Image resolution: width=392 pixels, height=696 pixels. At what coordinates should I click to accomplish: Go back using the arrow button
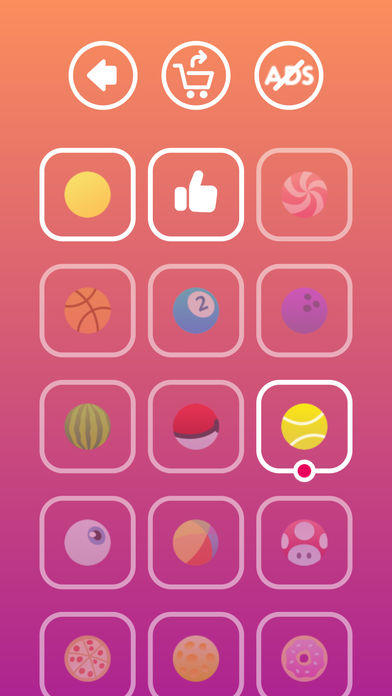click(103, 75)
